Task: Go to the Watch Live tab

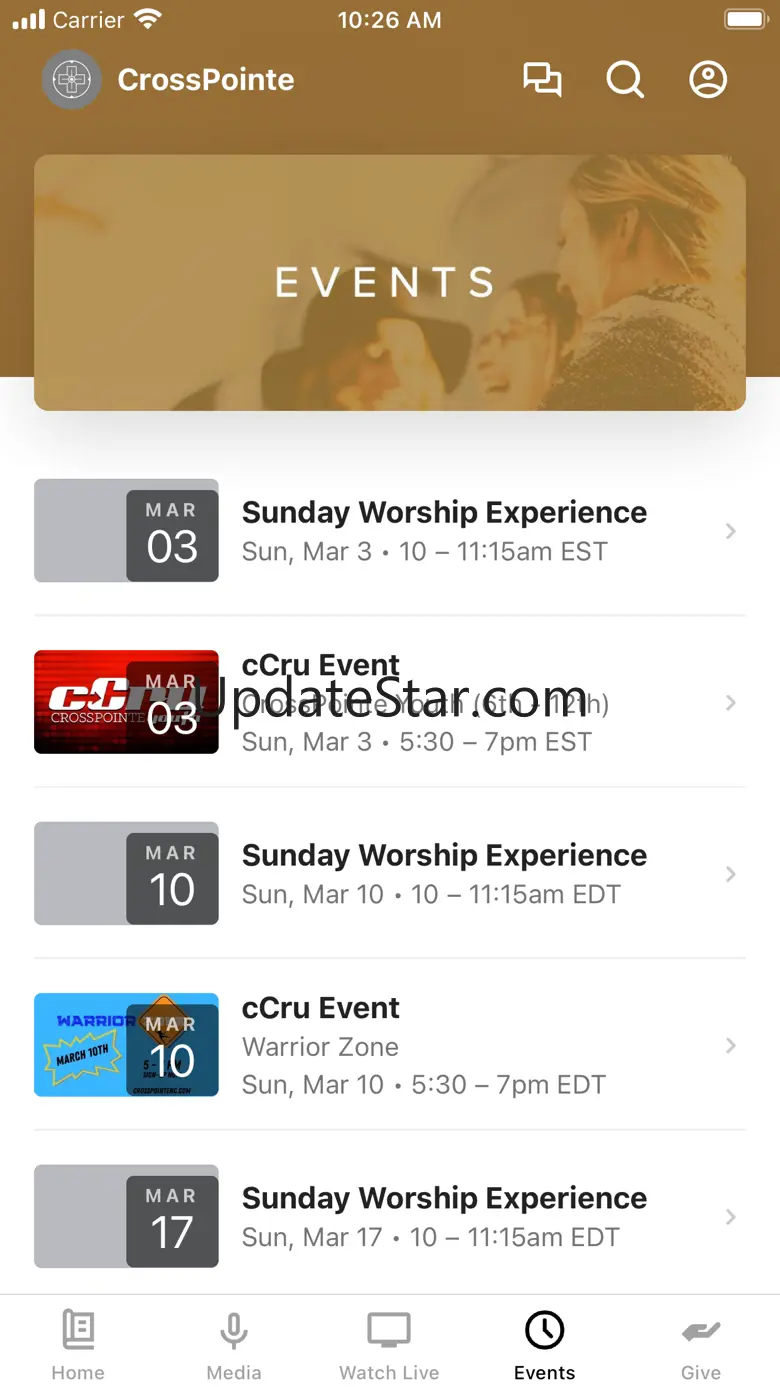Action: [x=390, y=1345]
